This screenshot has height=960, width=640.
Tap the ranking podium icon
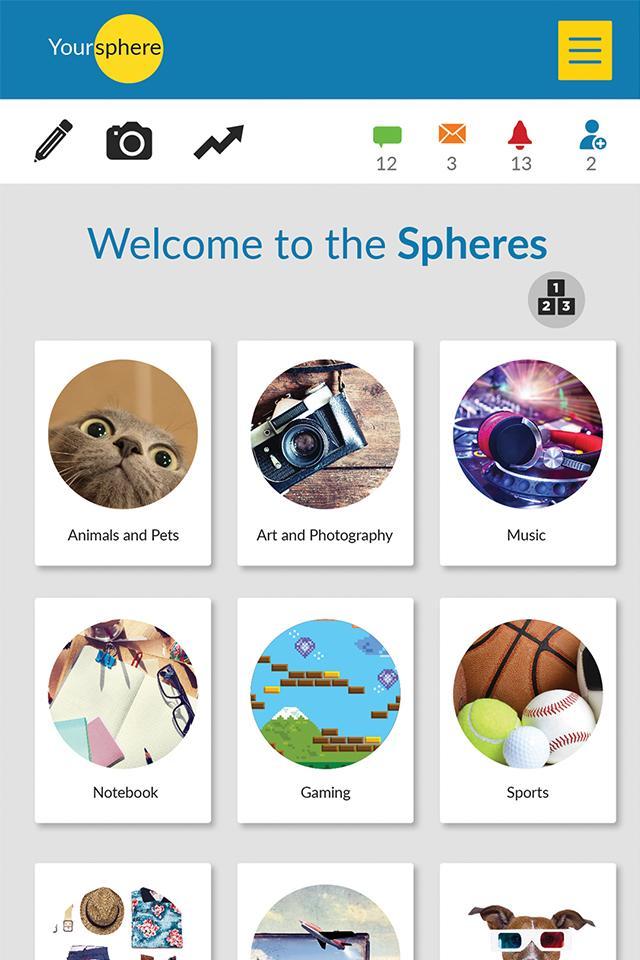point(556,299)
